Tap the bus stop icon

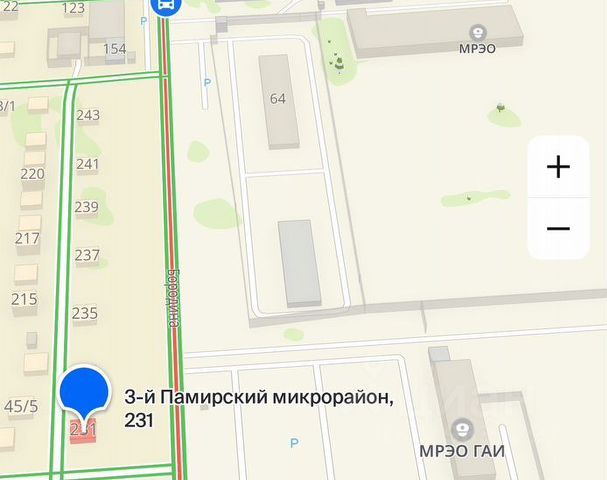click(164, 6)
